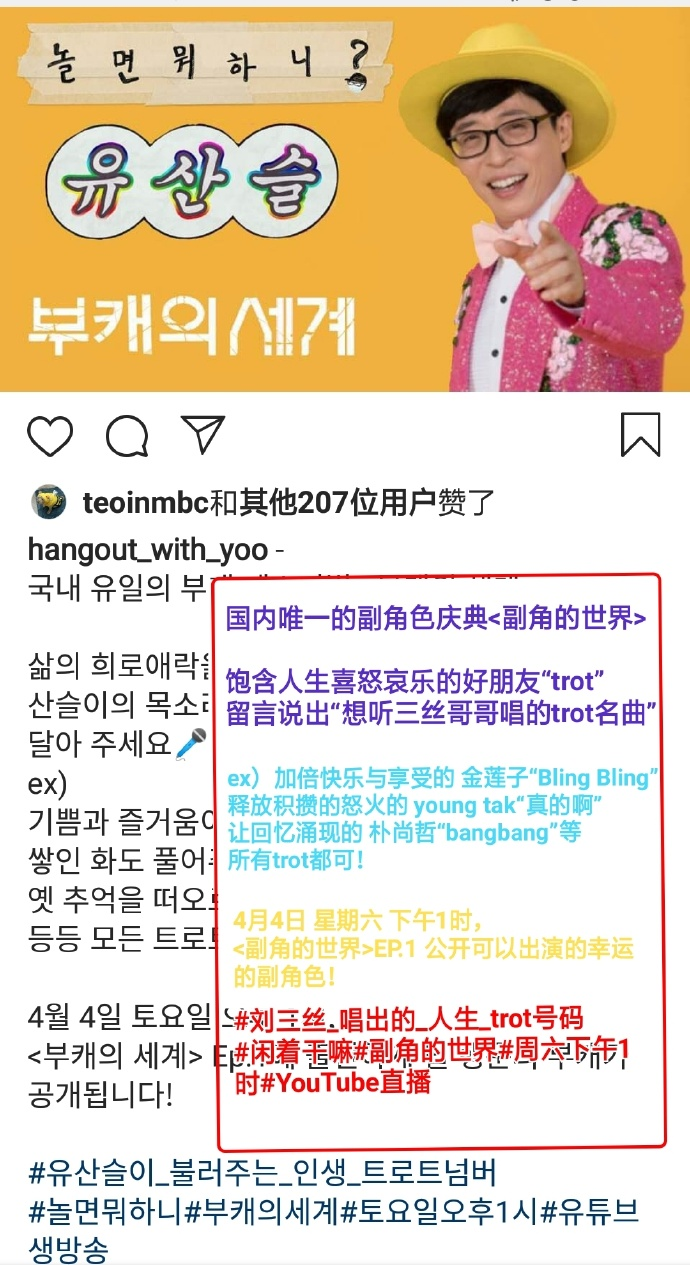Share post via paper plane icon
The width and height of the screenshot is (690, 1265).
pos(204,436)
